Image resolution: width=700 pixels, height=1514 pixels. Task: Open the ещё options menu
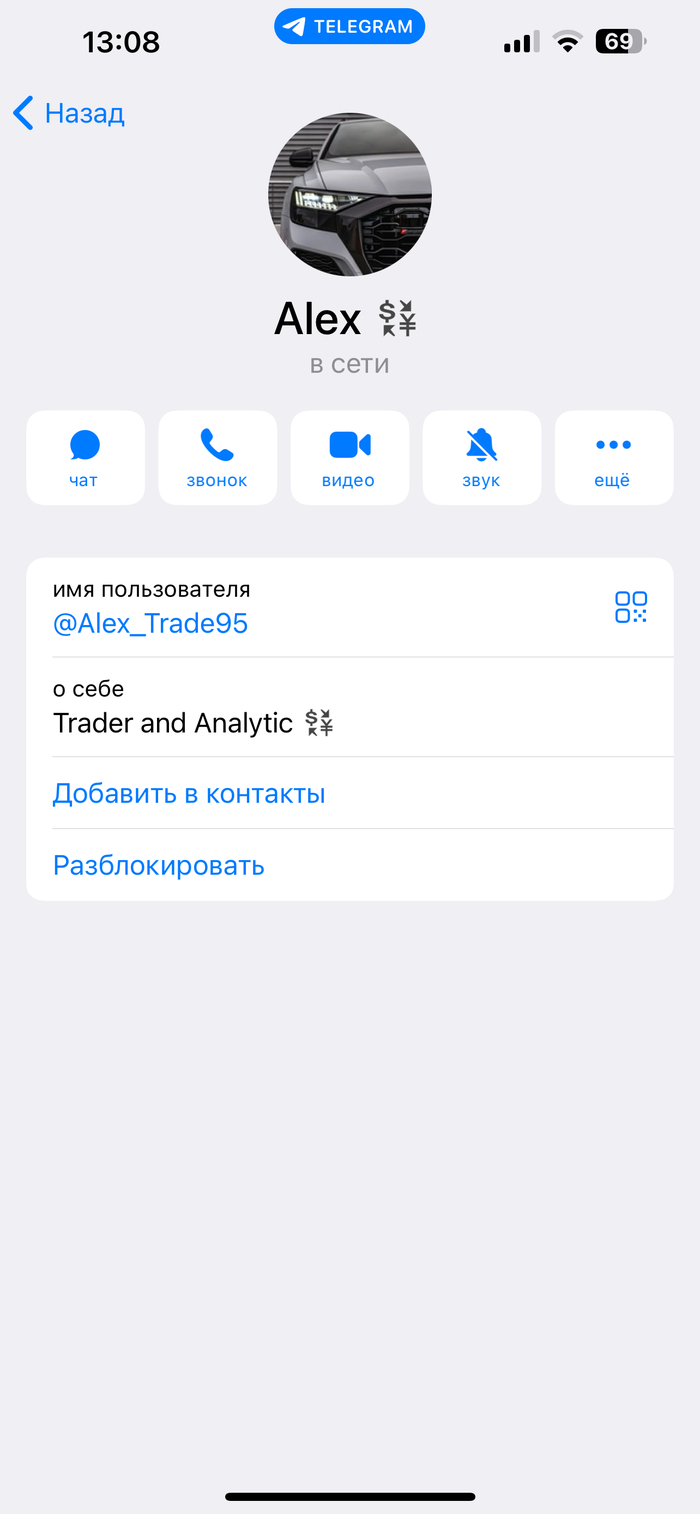point(613,457)
